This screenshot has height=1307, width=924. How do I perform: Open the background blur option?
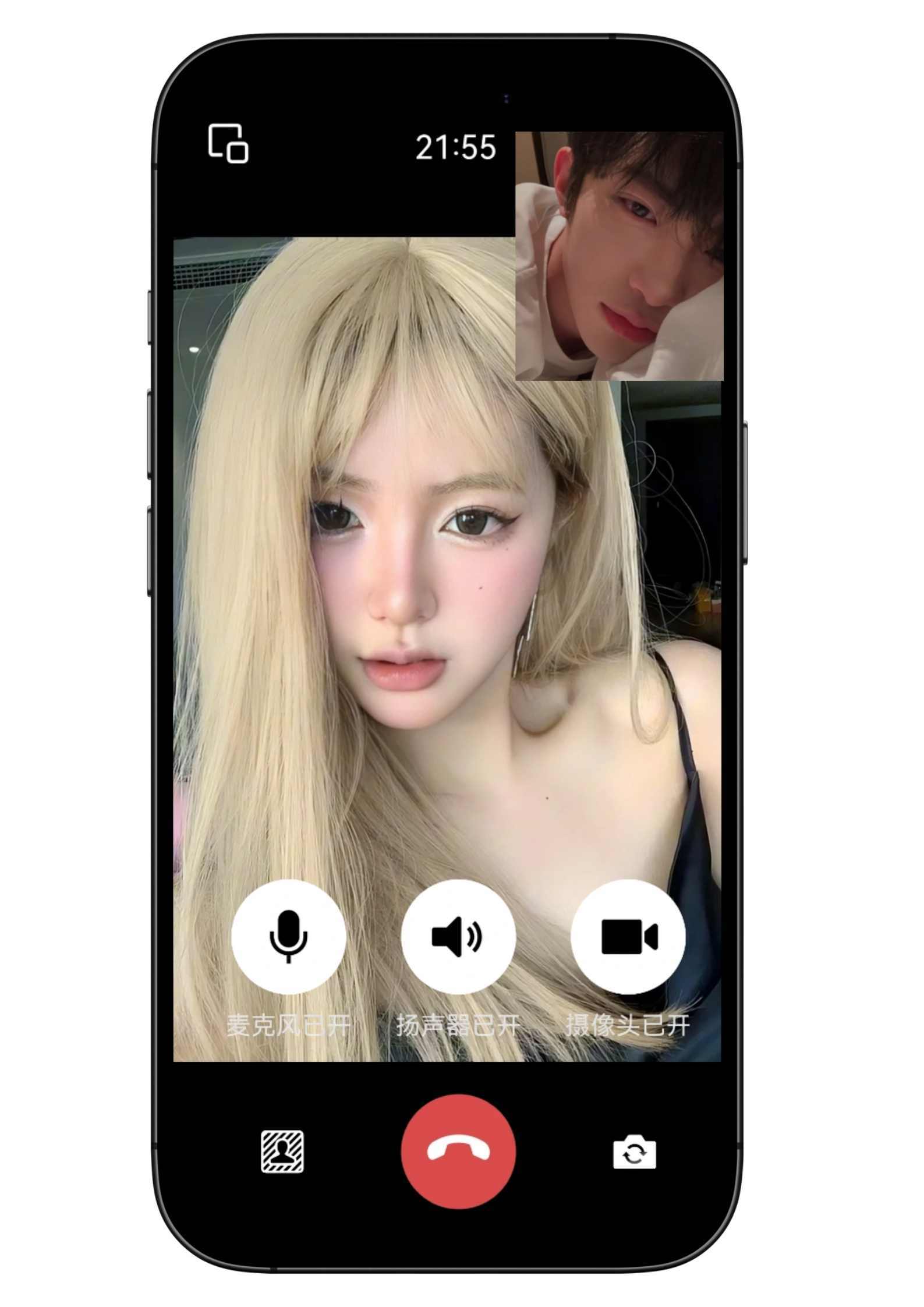(282, 1152)
